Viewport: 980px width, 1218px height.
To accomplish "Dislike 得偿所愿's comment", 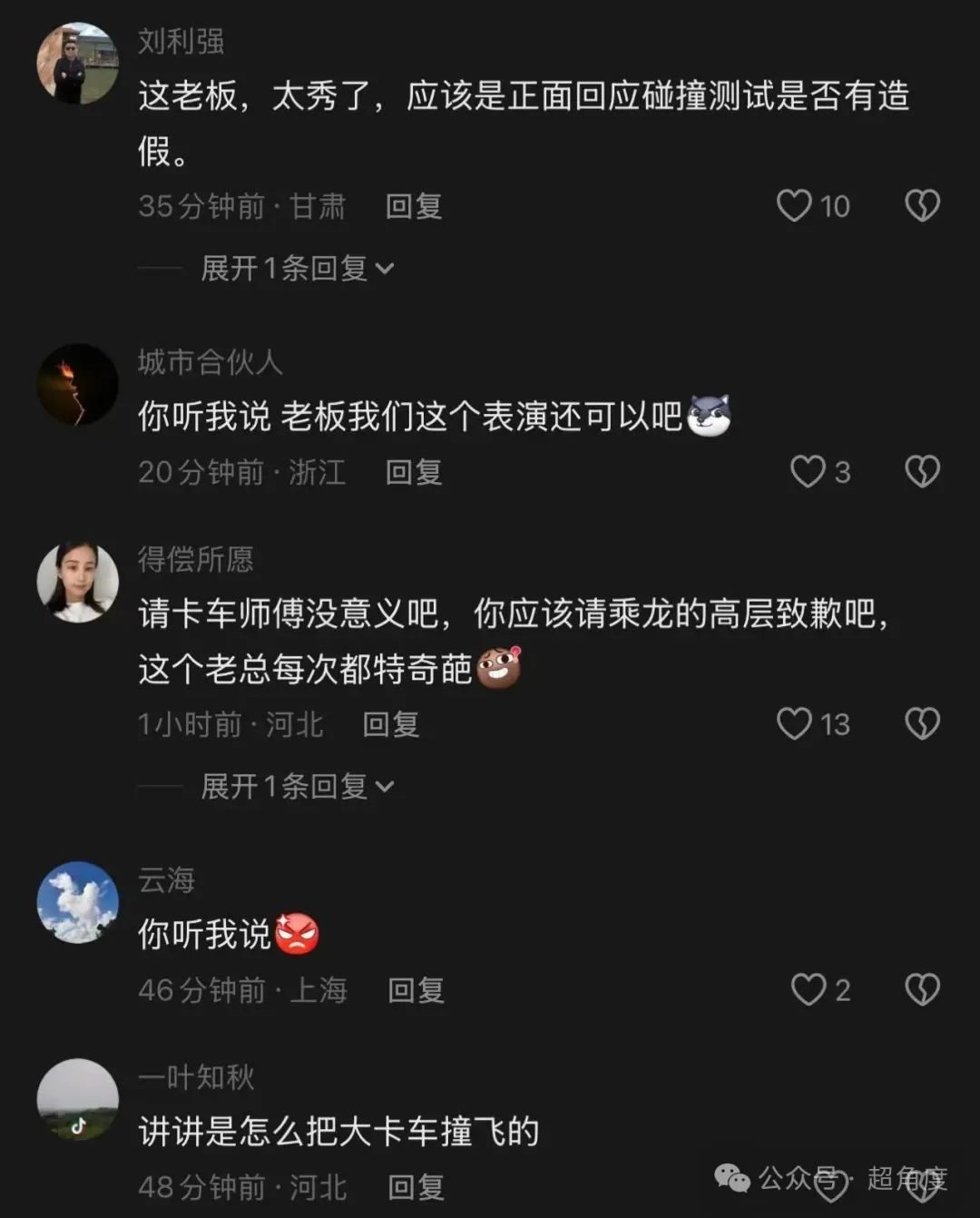I will coord(922,724).
